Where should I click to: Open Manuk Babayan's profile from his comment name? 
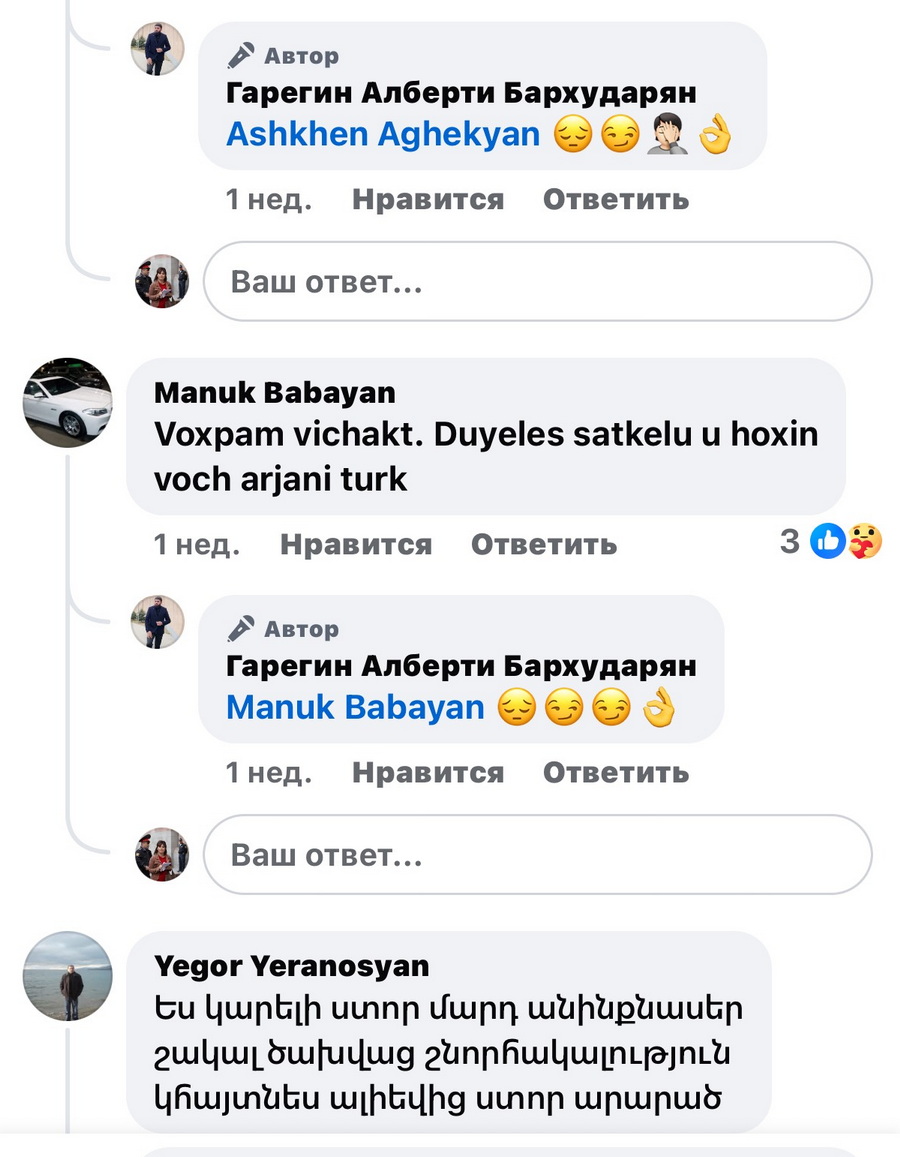(274, 392)
